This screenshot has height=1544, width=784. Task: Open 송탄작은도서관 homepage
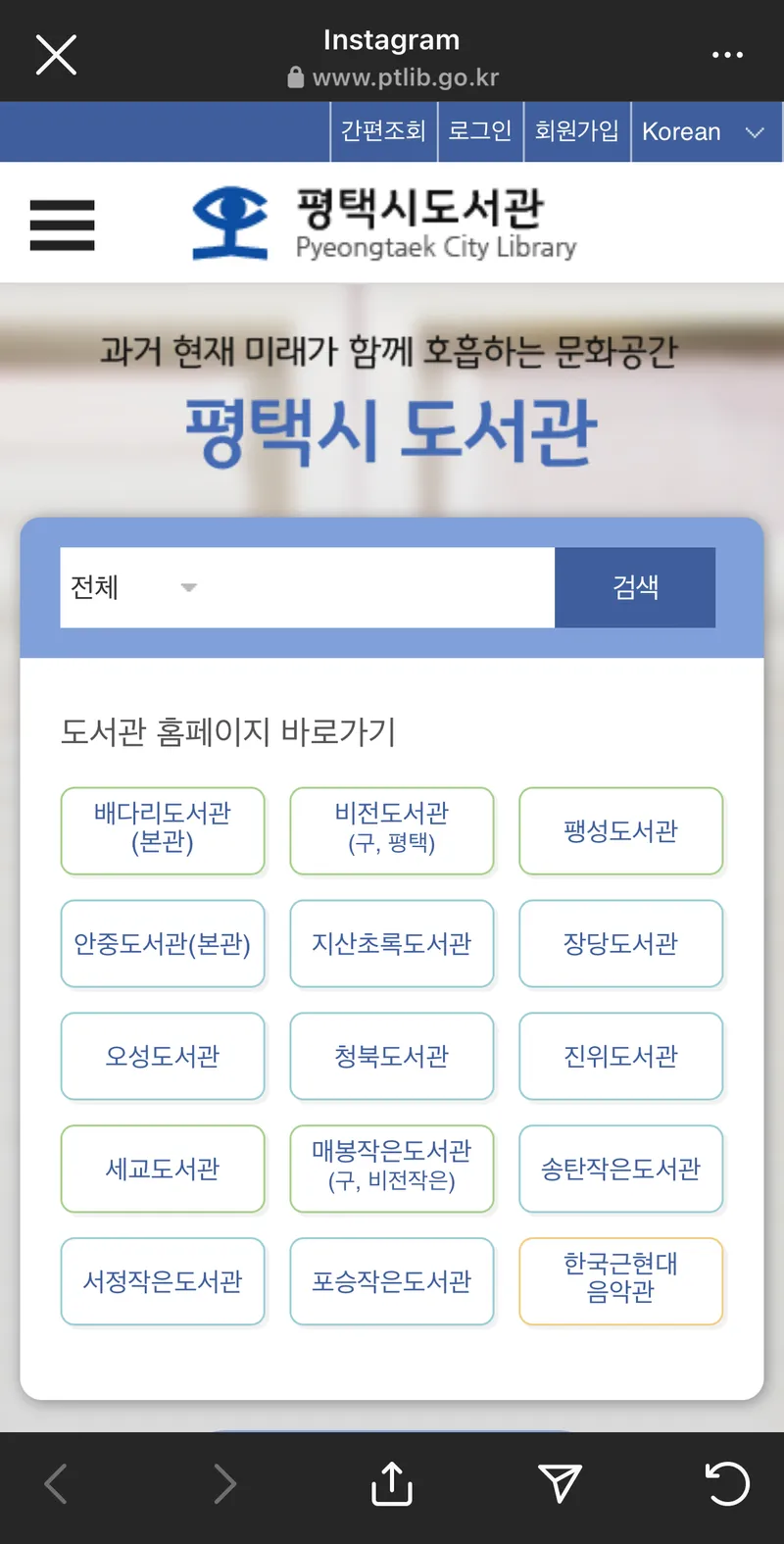[x=620, y=1169]
